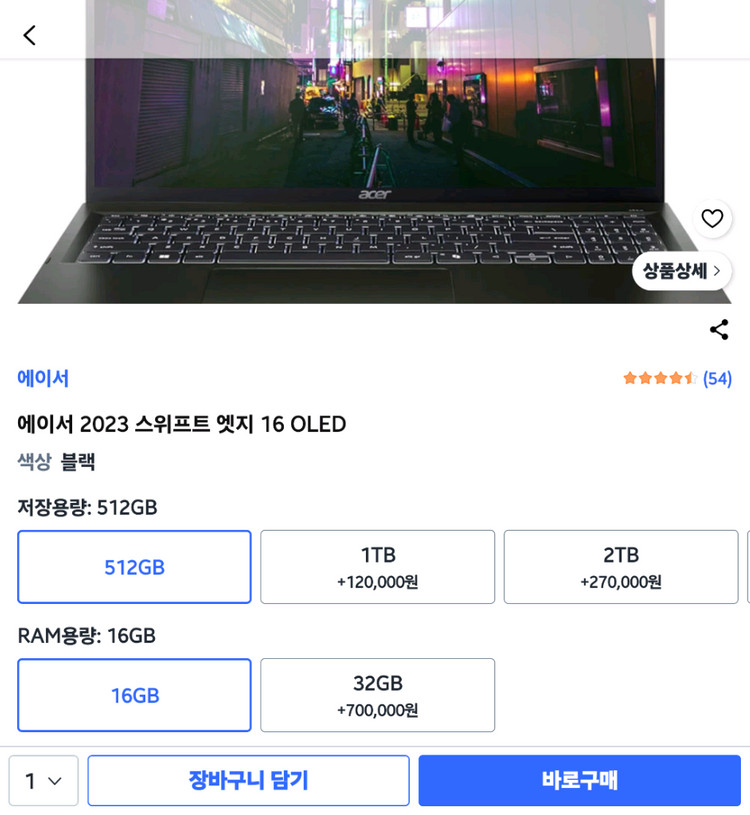Open the 에이서 brand page link

click(x=42, y=378)
